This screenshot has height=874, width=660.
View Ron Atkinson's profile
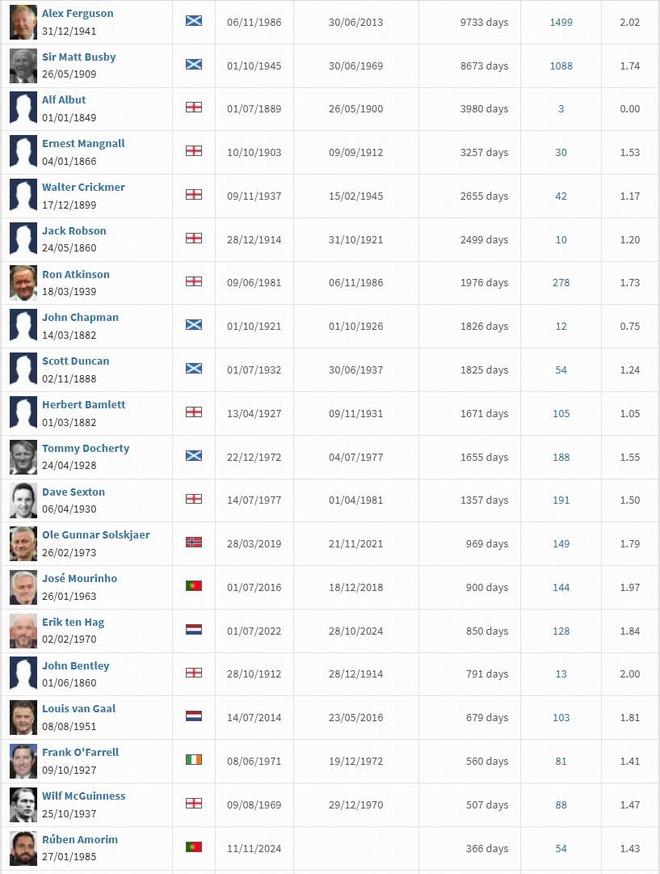(76, 275)
